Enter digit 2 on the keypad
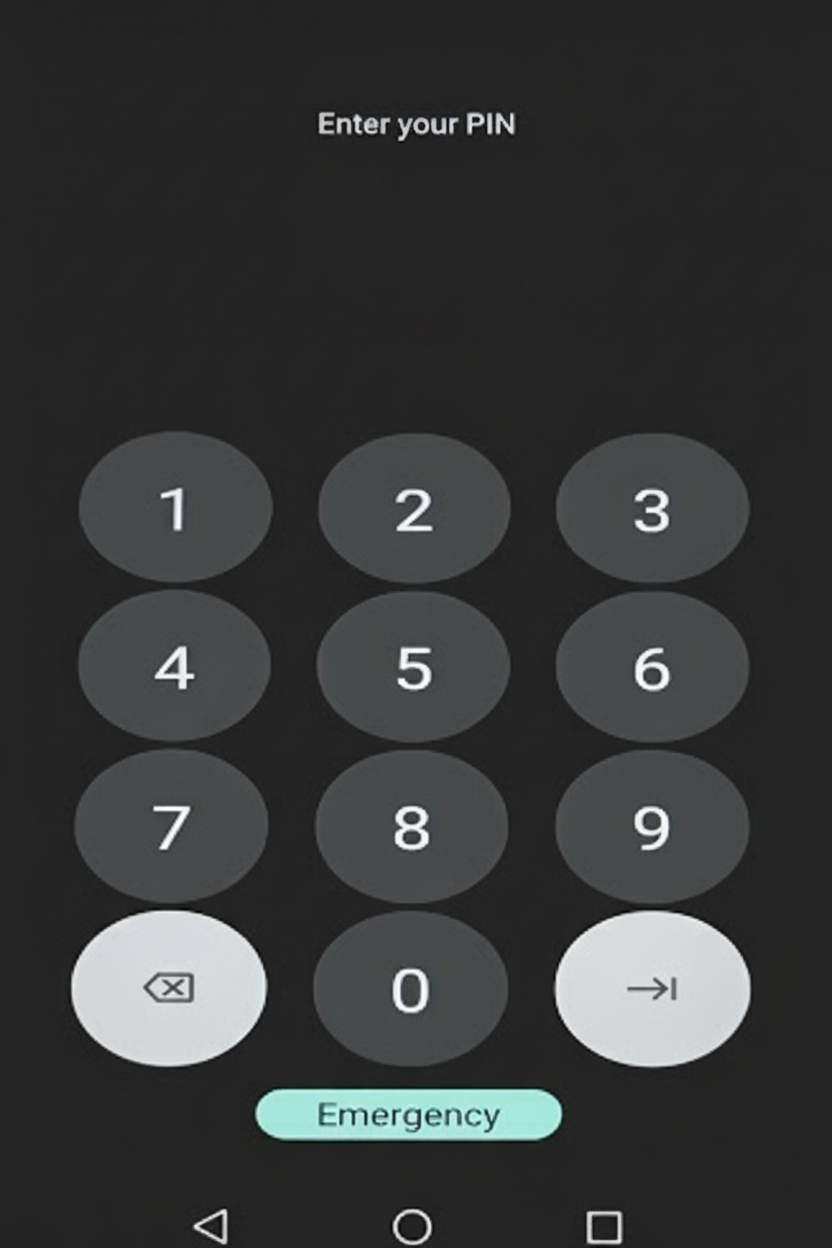 point(414,508)
